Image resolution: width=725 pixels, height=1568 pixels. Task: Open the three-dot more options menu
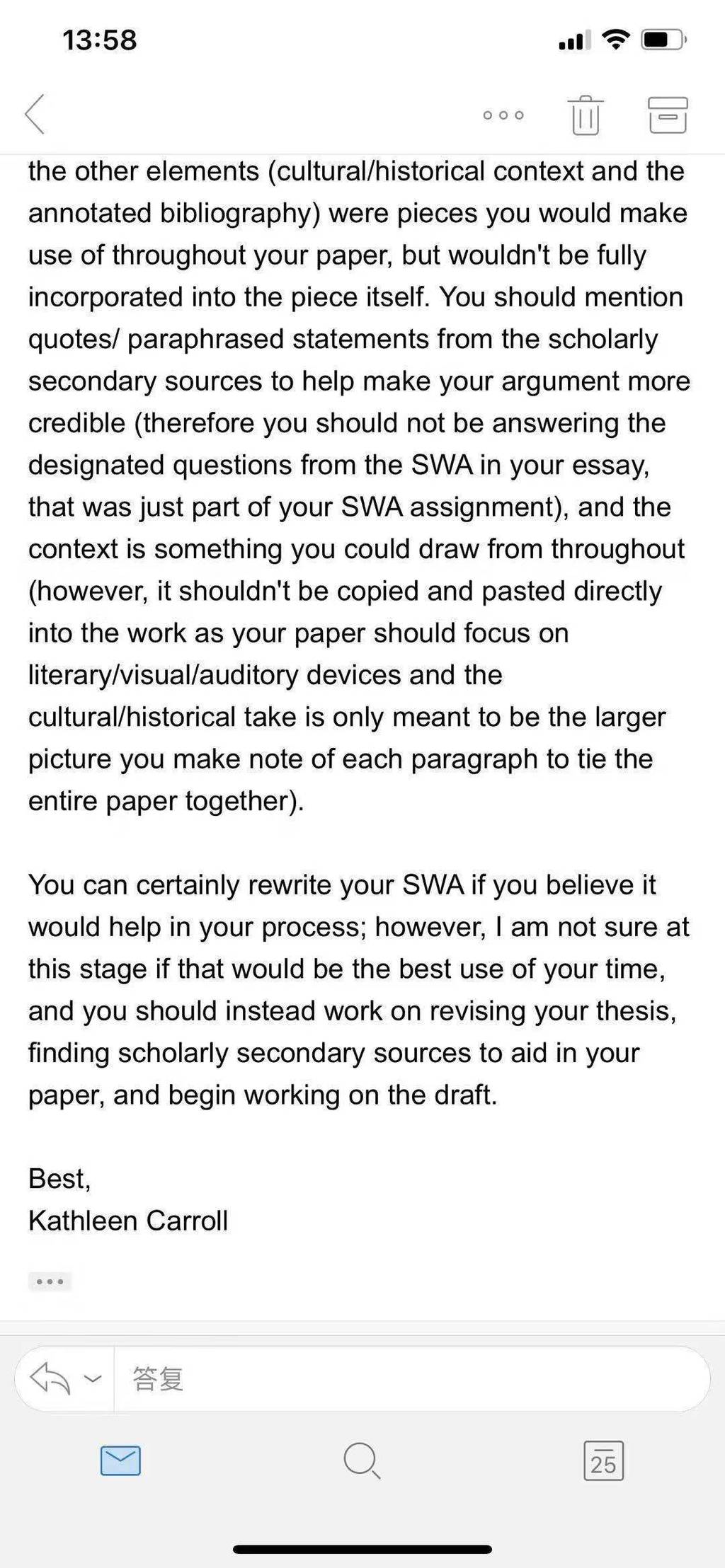tap(503, 115)
